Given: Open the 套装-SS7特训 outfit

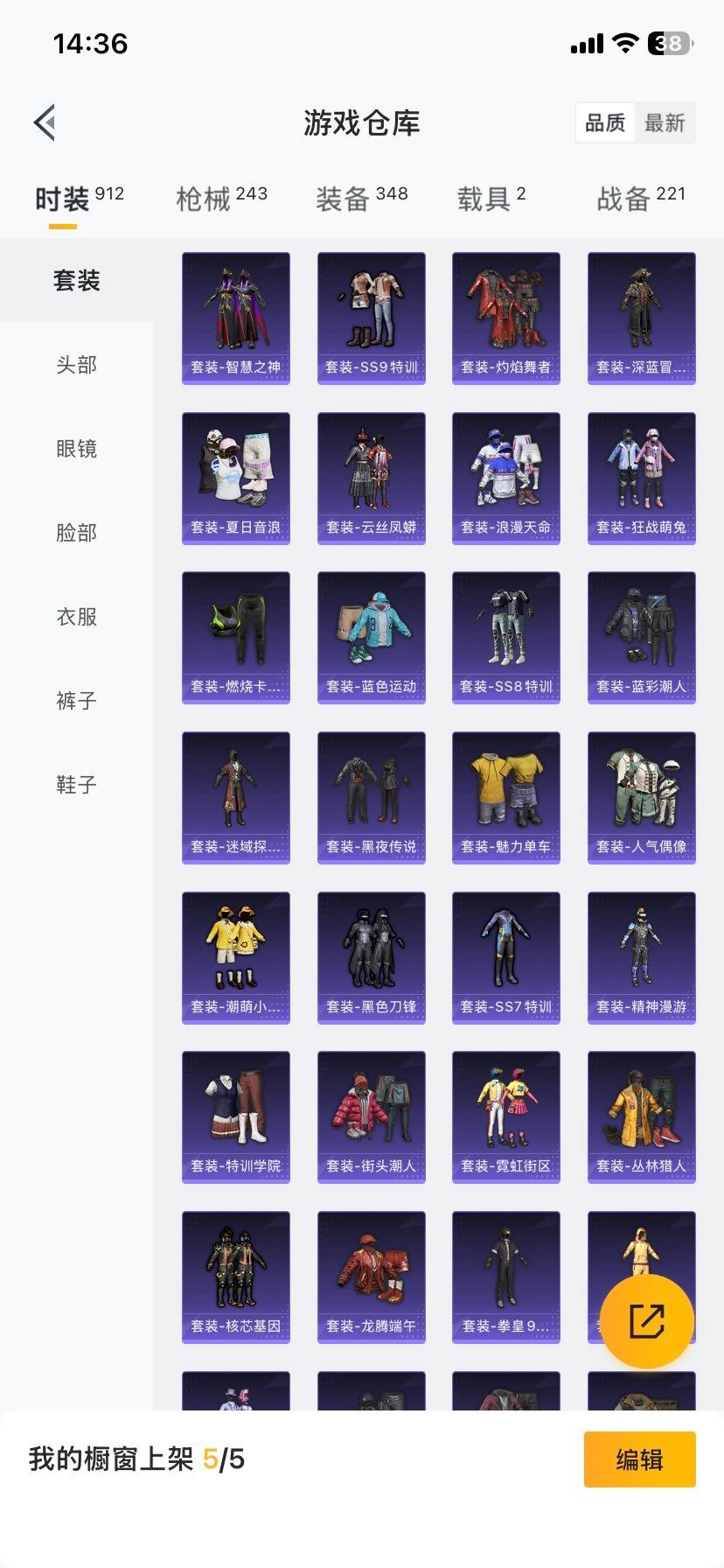Looking at the screenshot, I should [505, 957].
